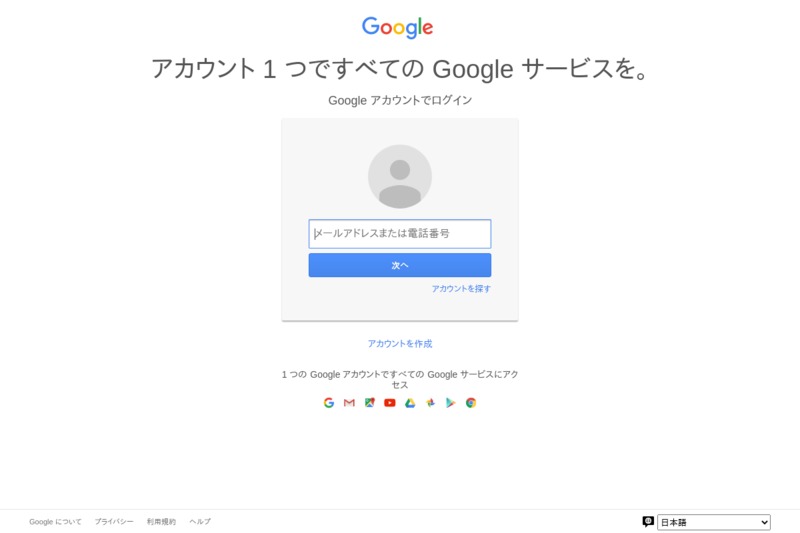
Task: Tap the 次へ button
Action: (x=399, y=265)
